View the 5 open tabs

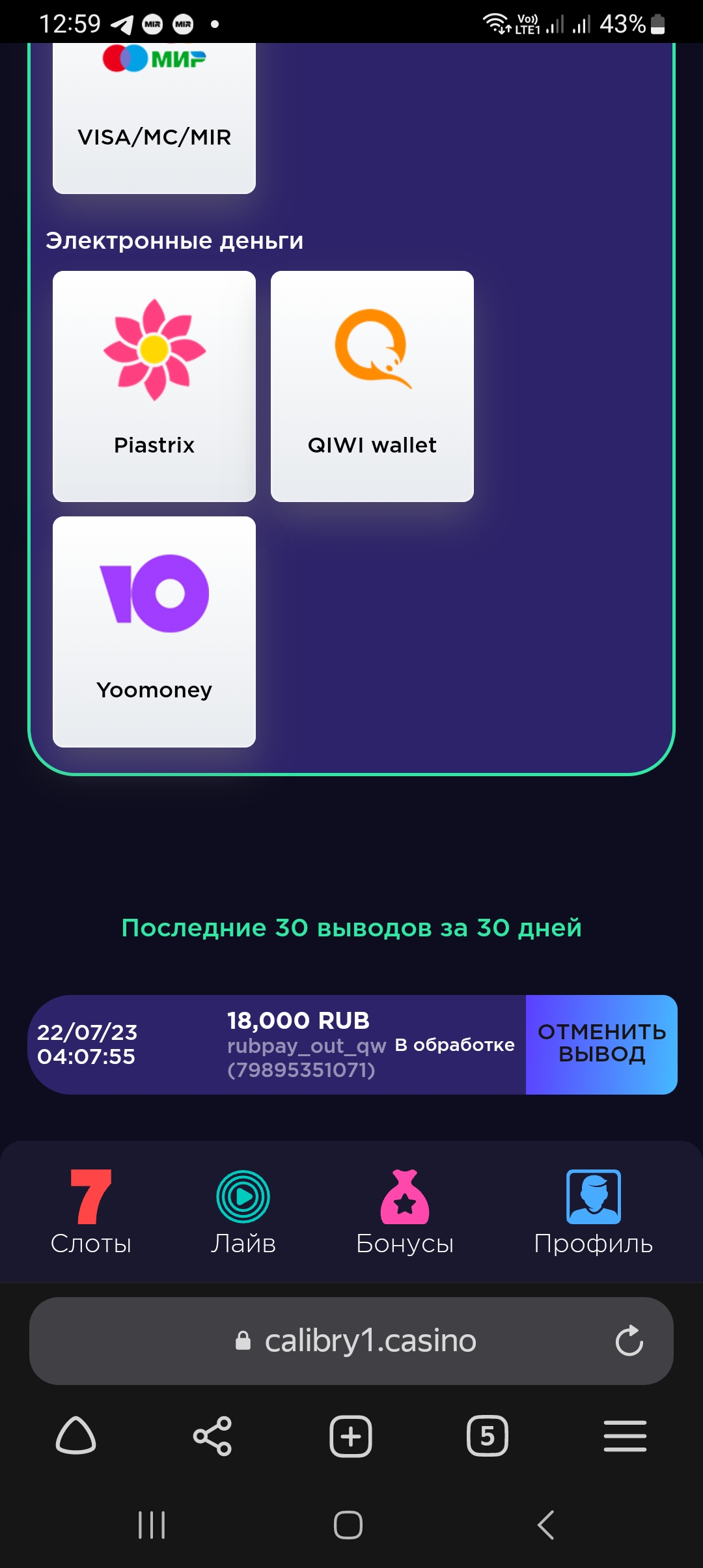coord(488,1436)
